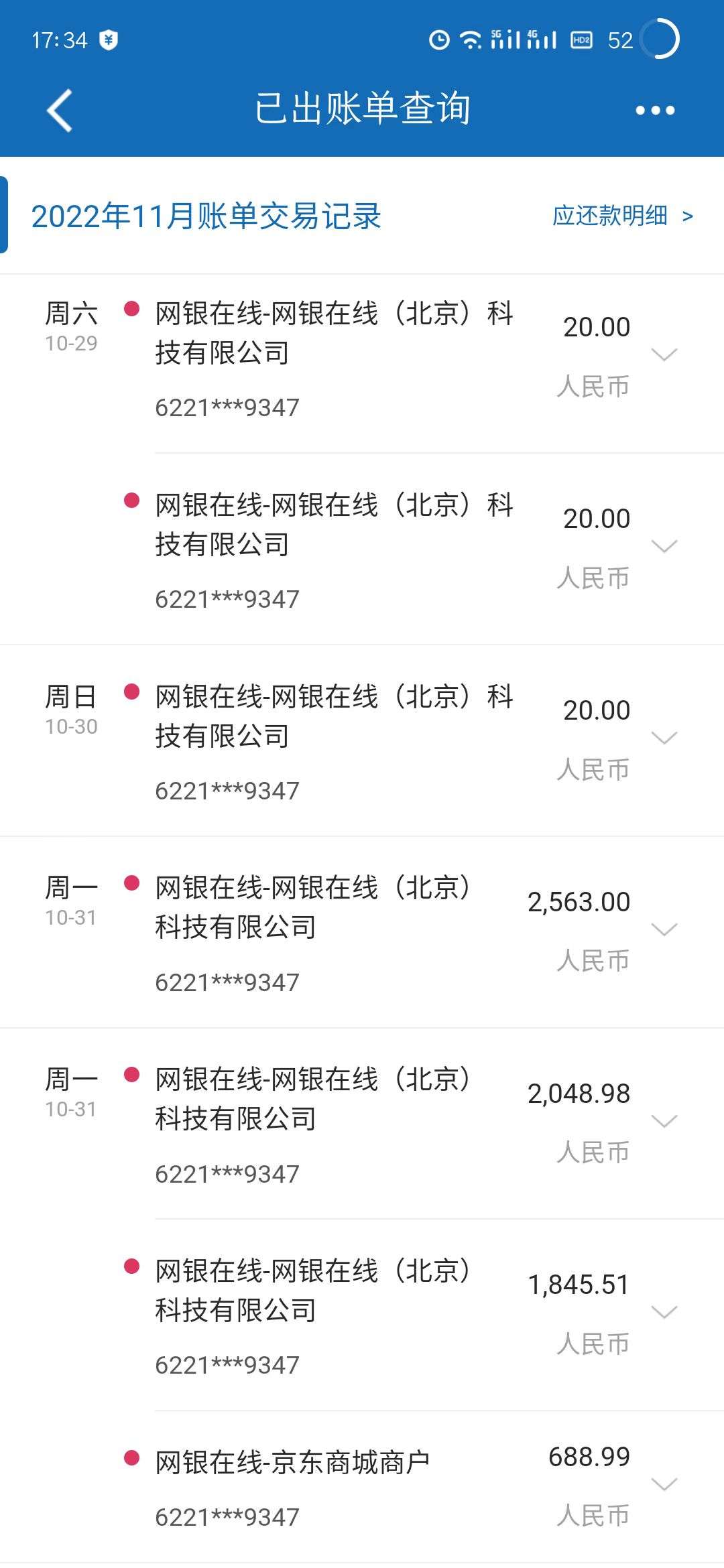Go back from 已出账单查询 page

60,110
